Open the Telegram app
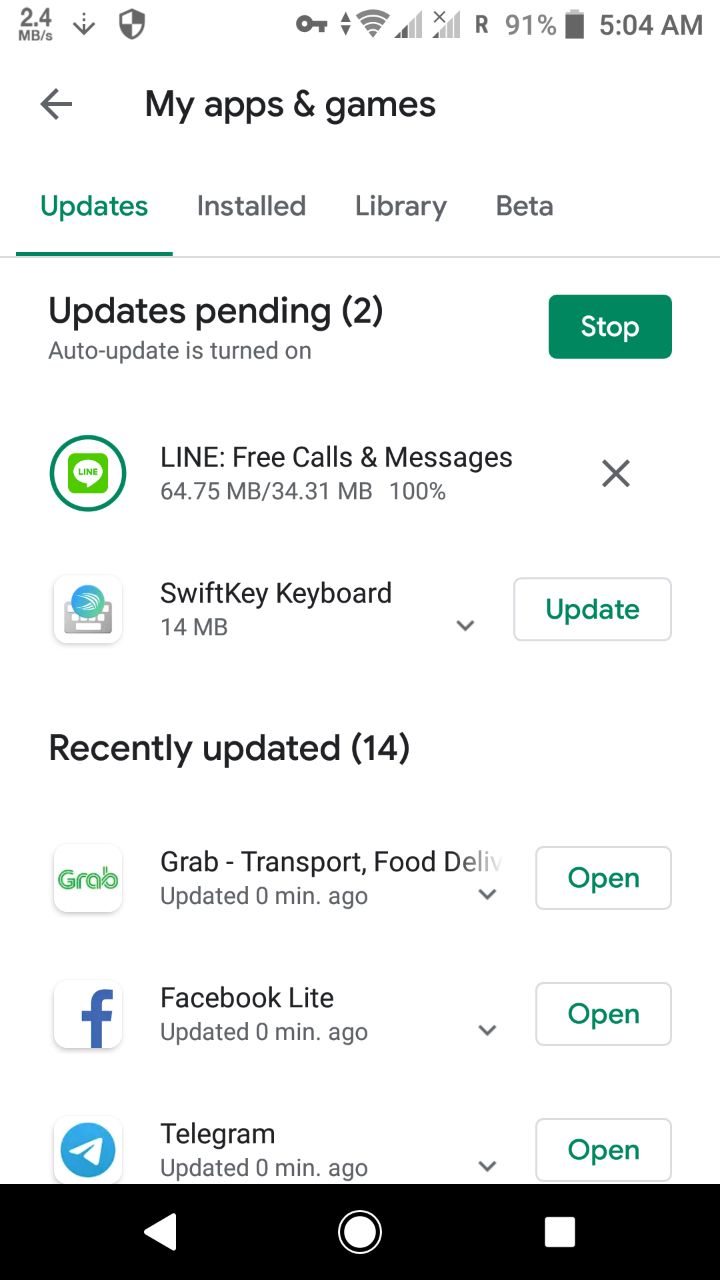The image size is (720, 1280). [x=603, y=1150]
